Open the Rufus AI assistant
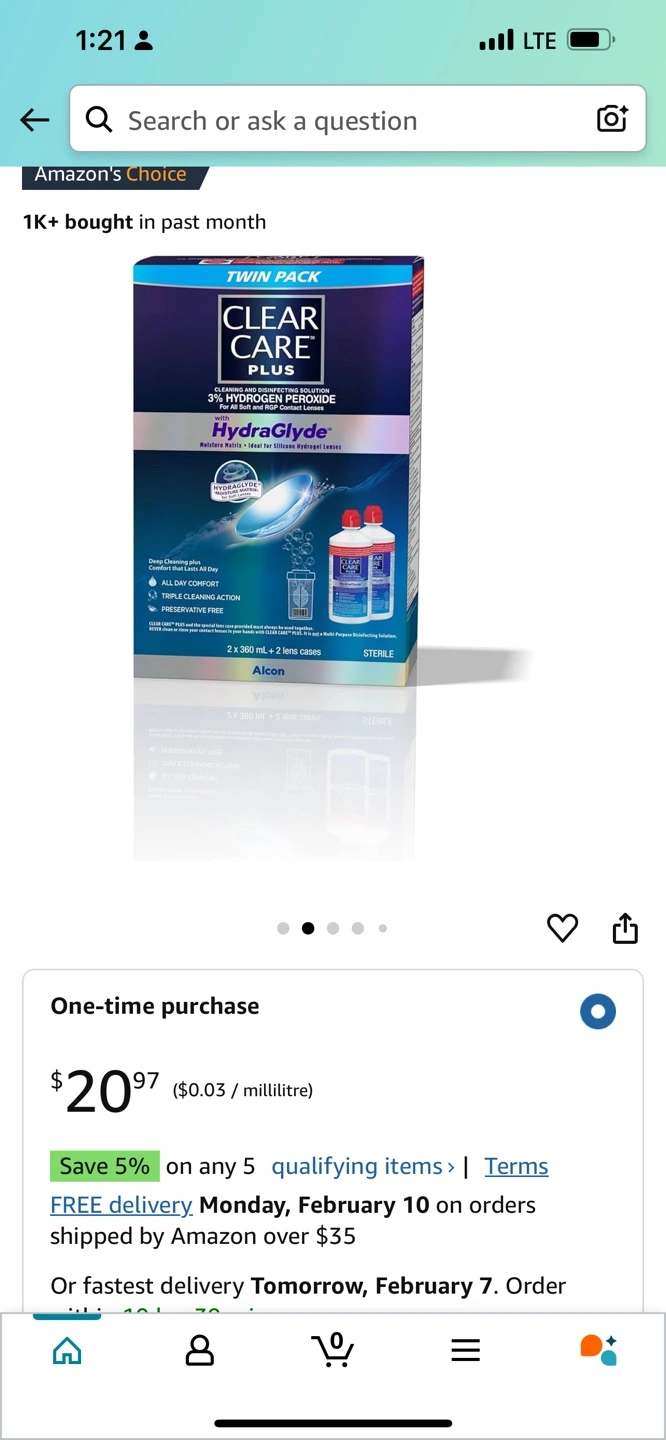This screenshot has width=666, height=1440. [x=599, y=1350]
